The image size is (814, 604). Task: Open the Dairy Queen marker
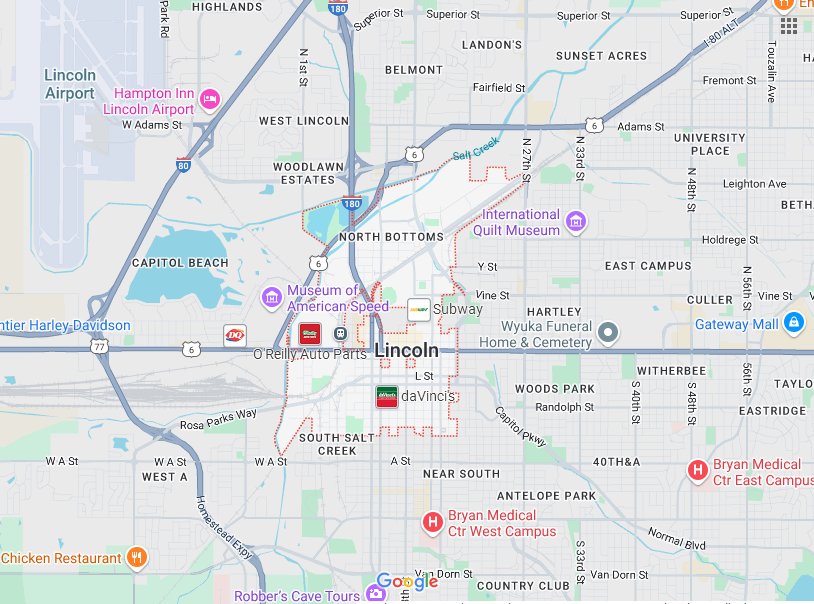tap(235, 336)
